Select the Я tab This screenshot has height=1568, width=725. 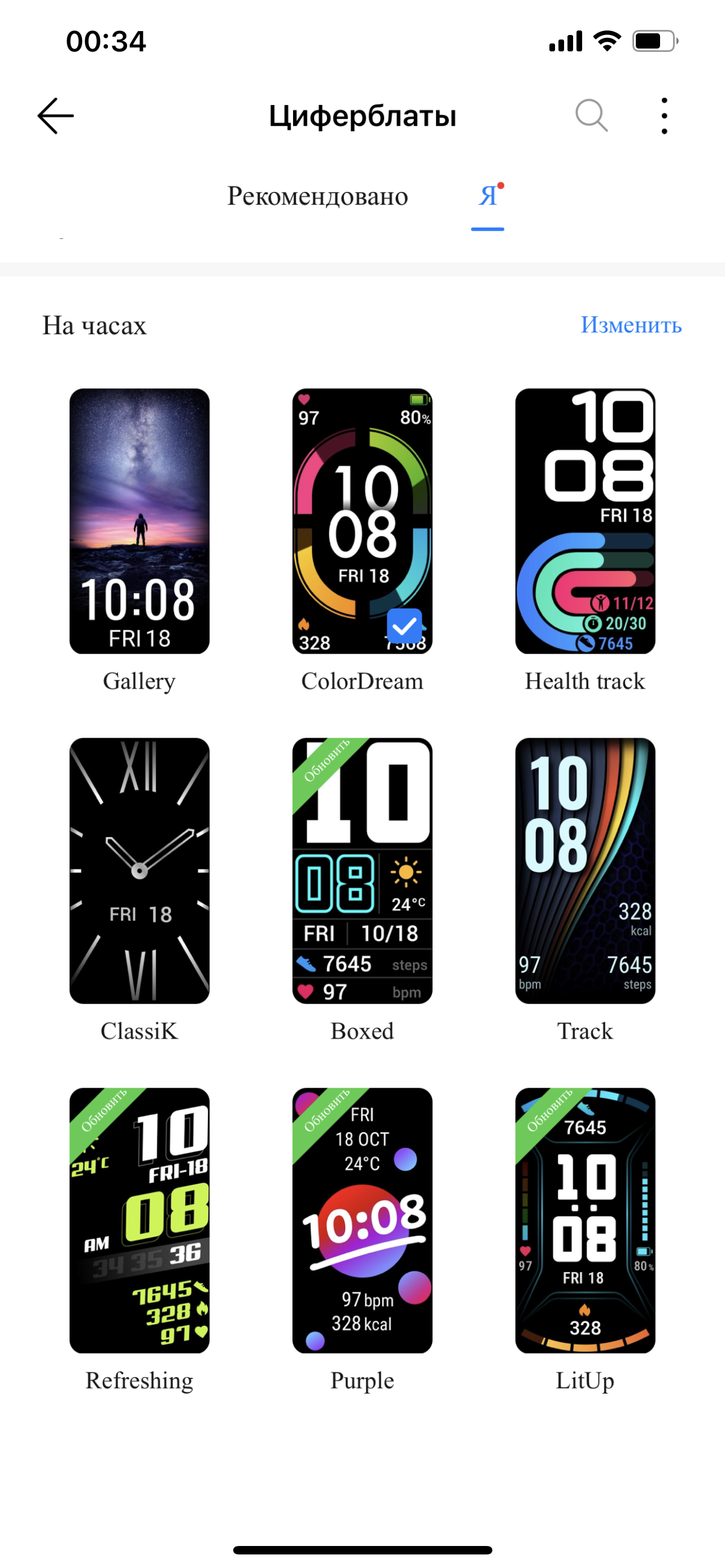[x=488, y=196]
